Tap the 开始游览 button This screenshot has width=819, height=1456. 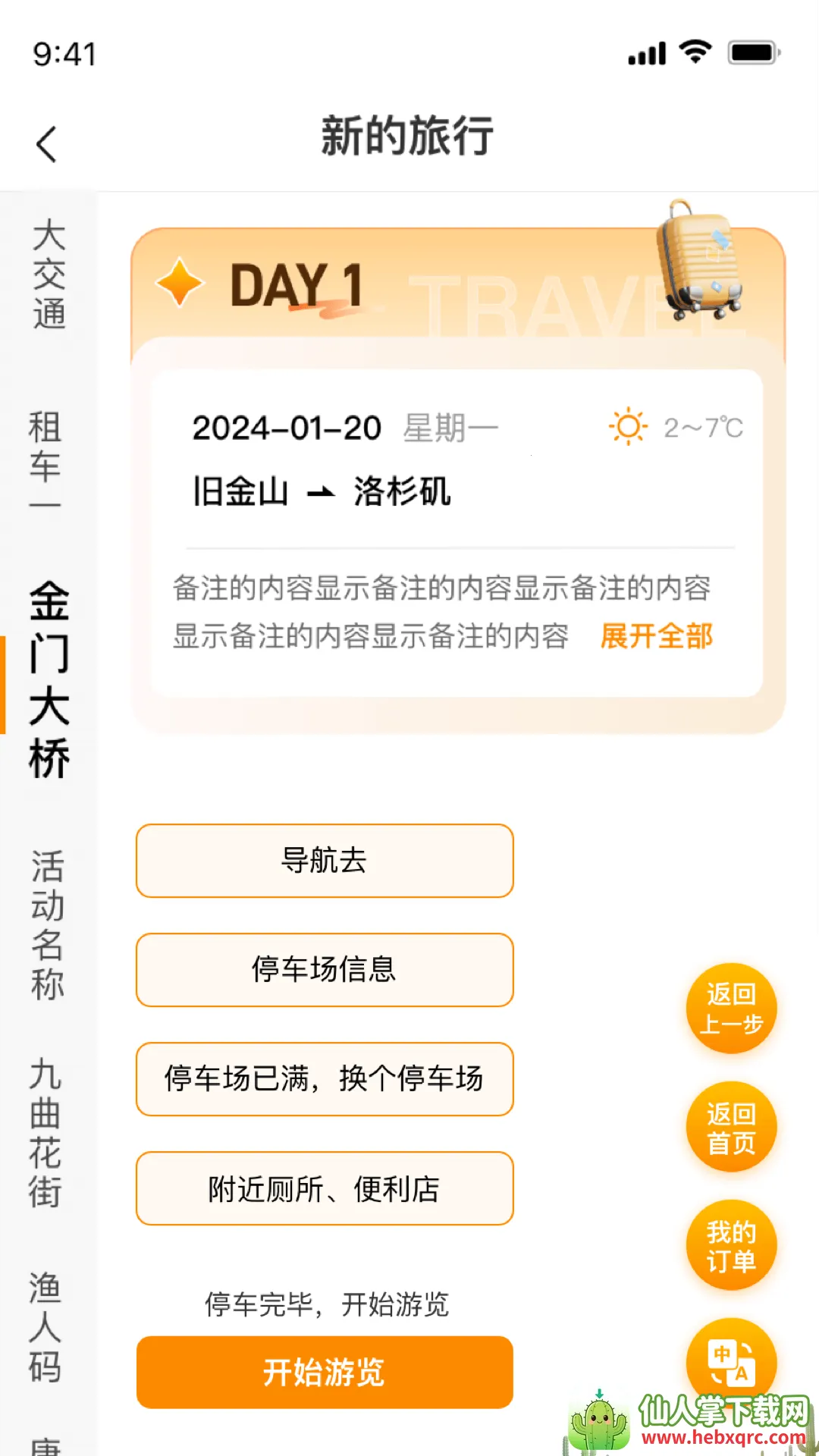point(325,1373)
